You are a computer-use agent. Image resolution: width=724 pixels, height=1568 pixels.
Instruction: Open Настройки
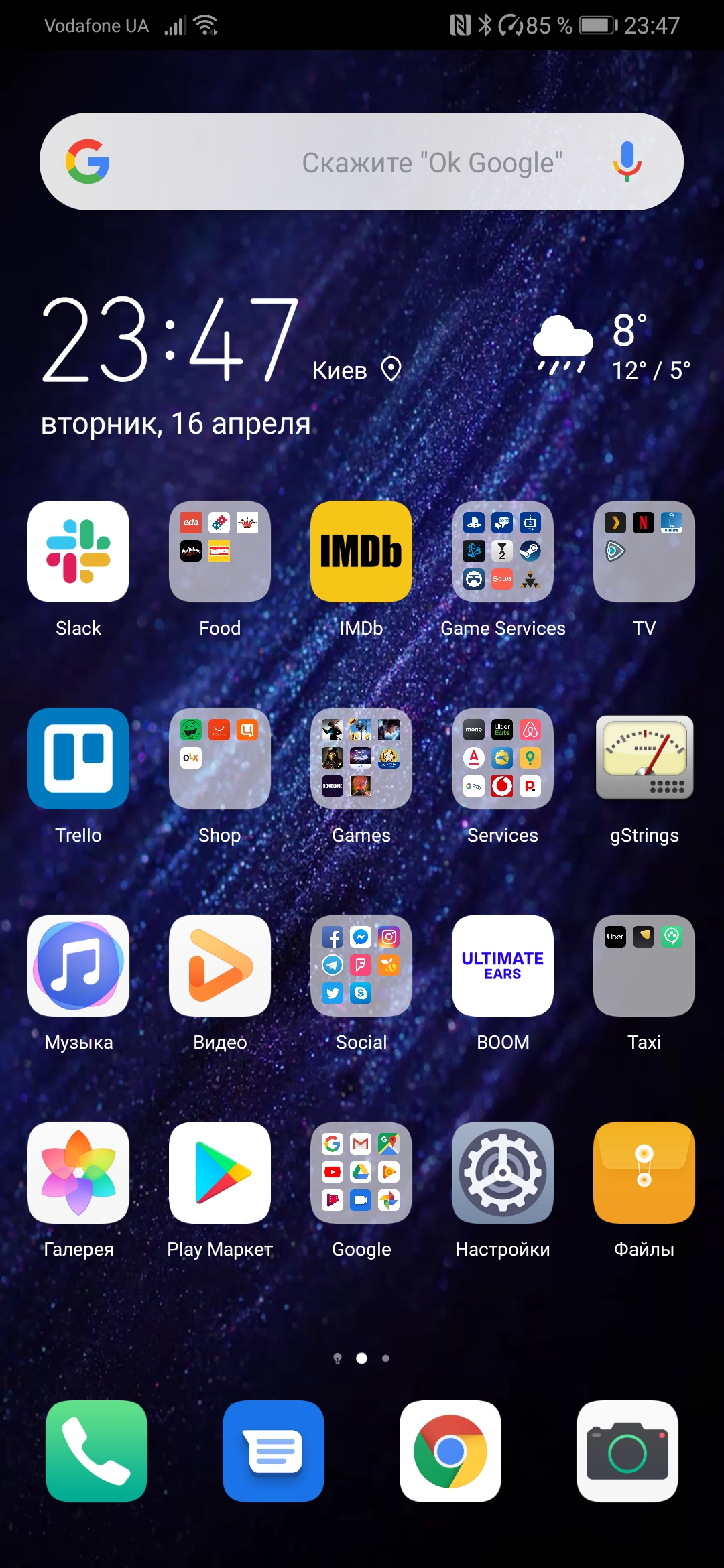503,1173
